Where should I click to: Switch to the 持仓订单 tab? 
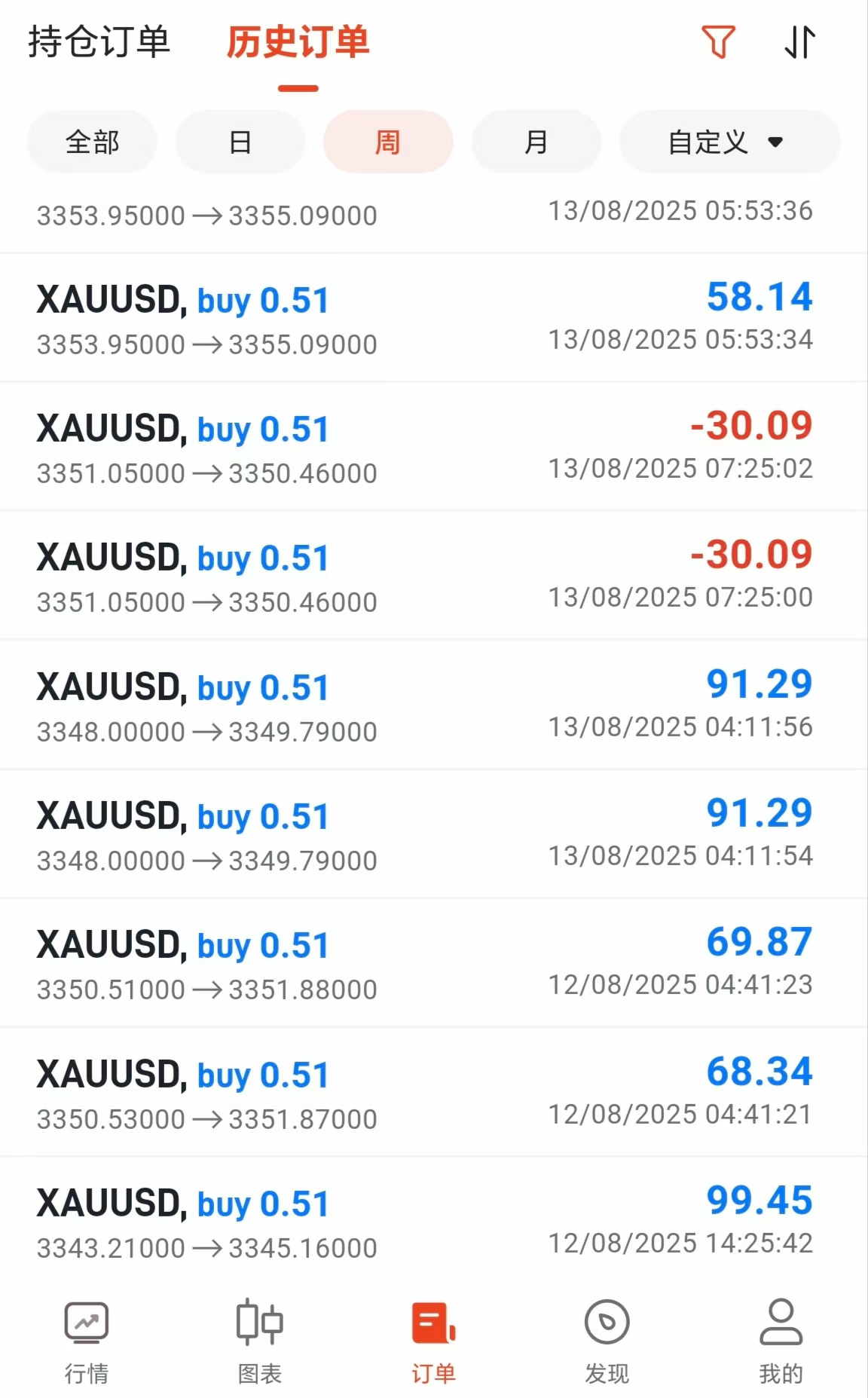coord(99,42)
